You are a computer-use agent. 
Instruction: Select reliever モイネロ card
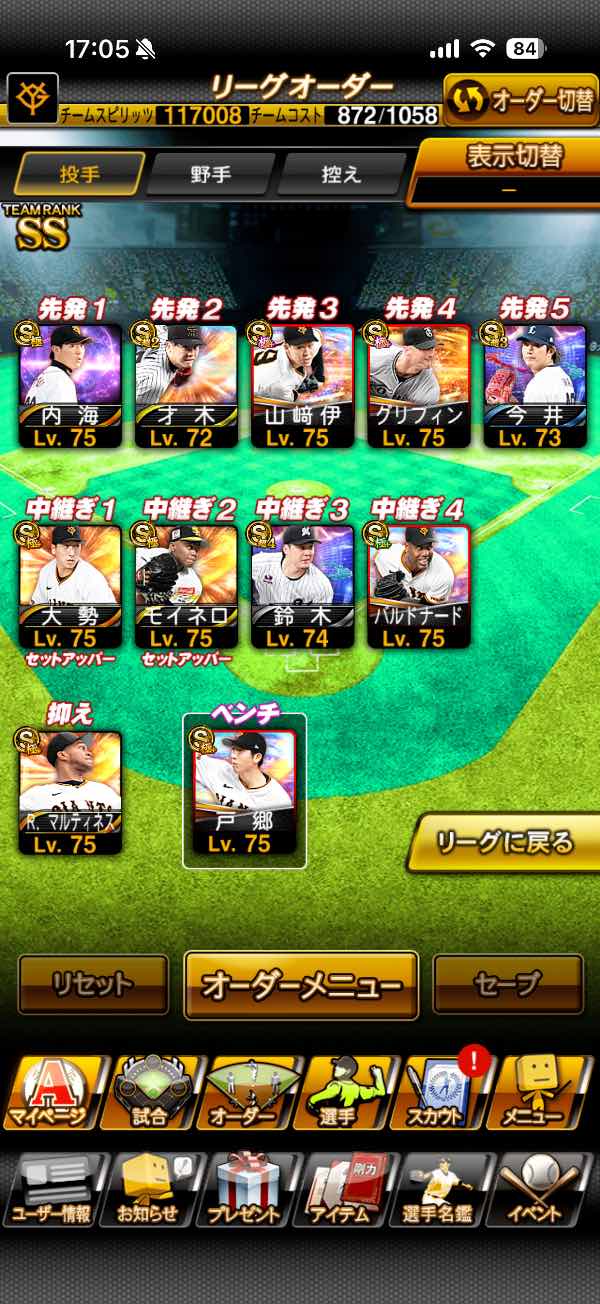pyautogui.click(x=186, y=586)
